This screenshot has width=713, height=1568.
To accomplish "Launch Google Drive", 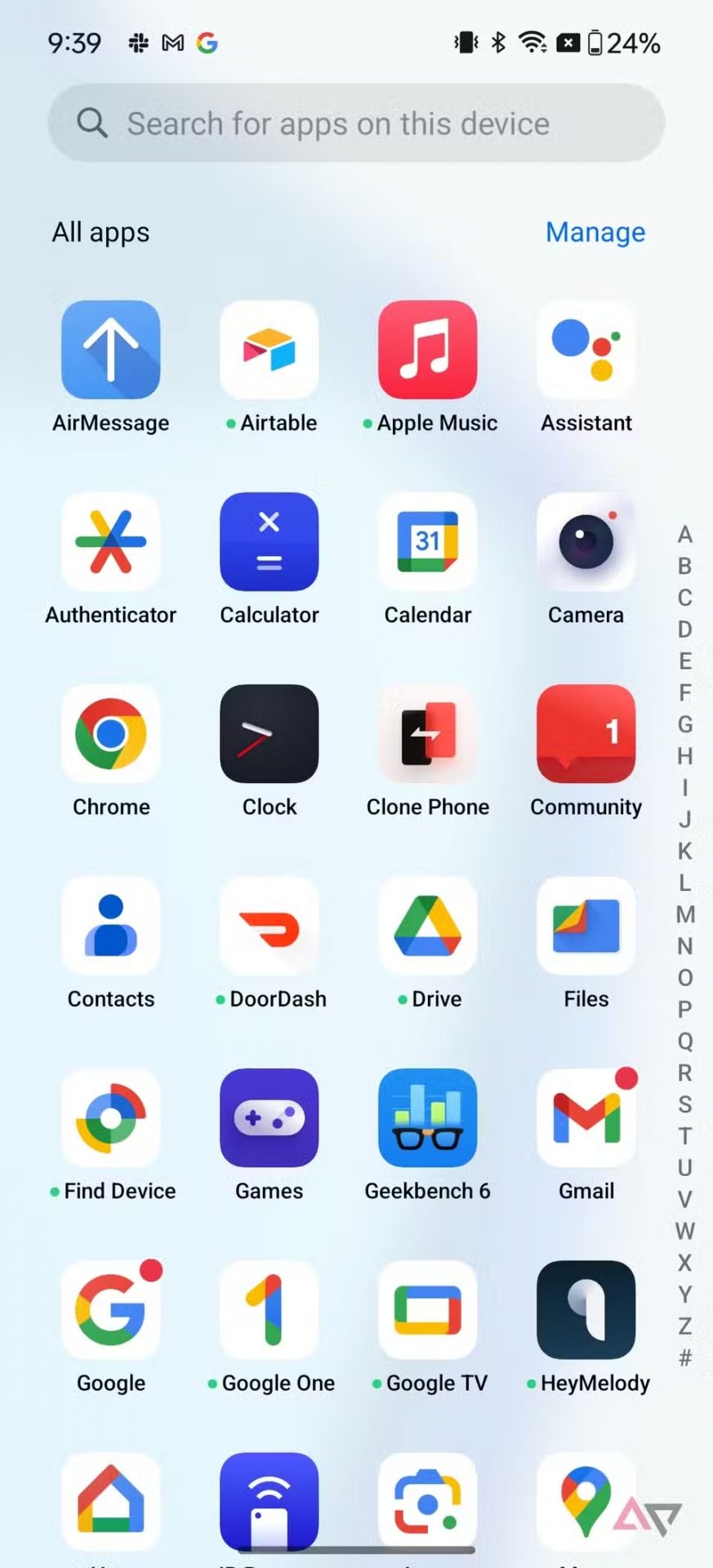I will (x=428, y=926).
